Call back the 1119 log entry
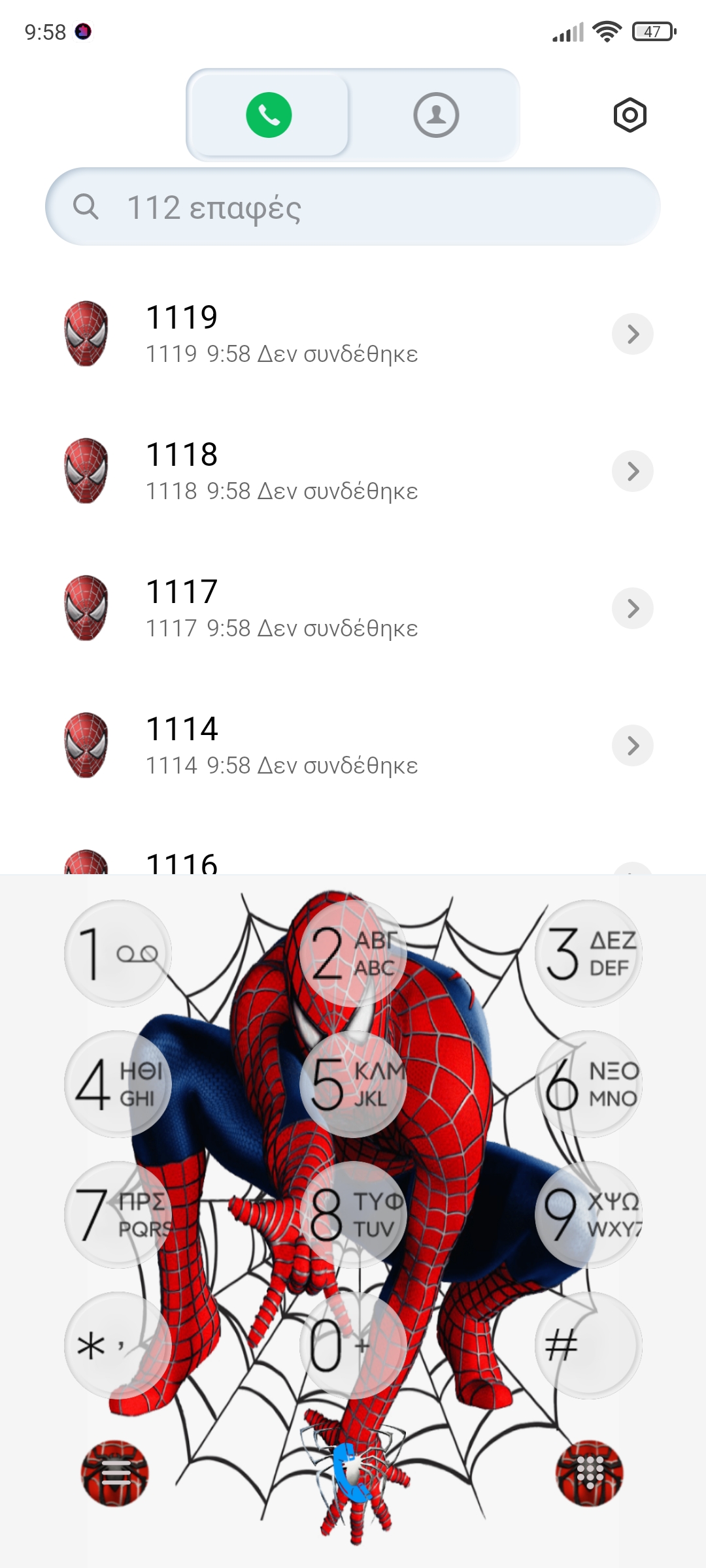Image resolution: width=706 pixels, height=1568 pixels. (281, 334)
